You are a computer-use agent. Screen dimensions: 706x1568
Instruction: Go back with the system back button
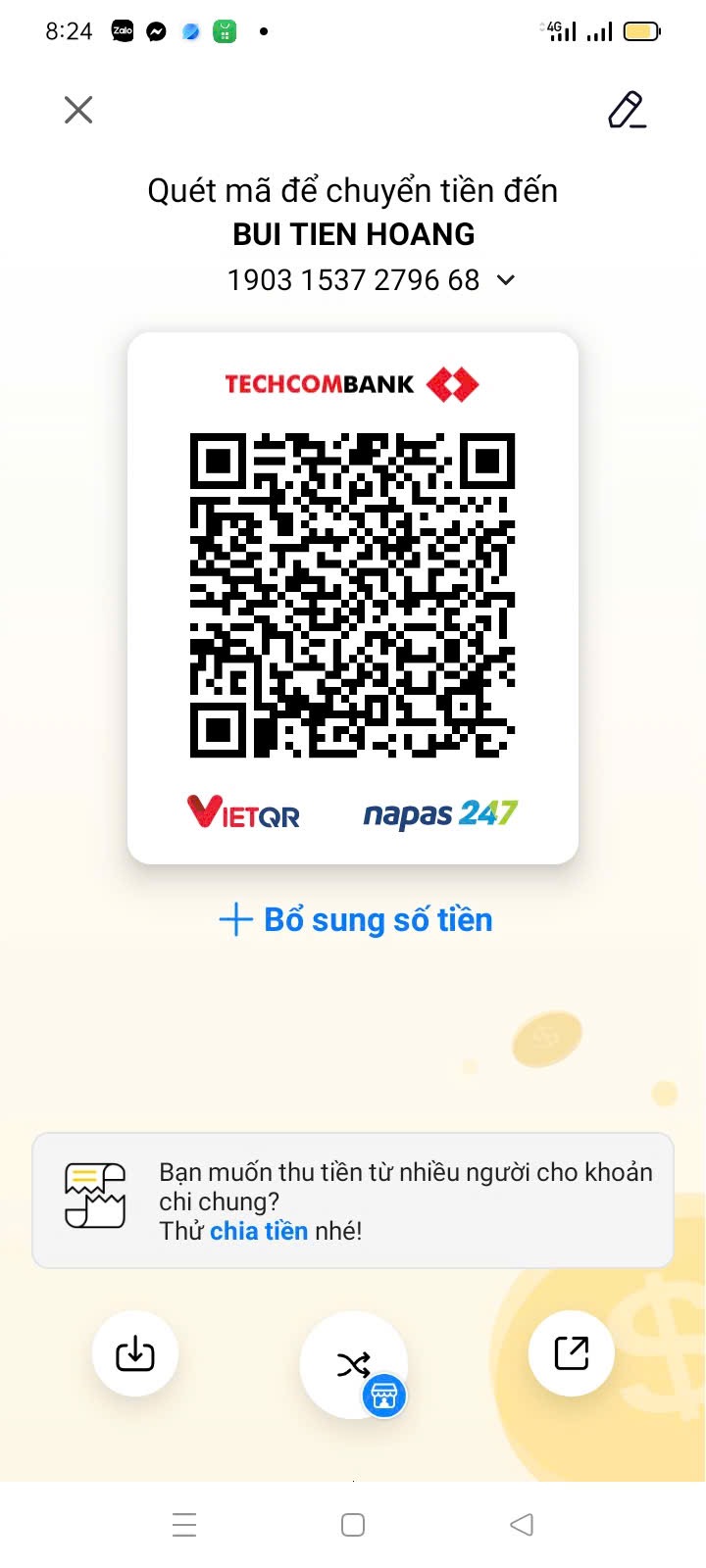click(x=522, y=1525)
